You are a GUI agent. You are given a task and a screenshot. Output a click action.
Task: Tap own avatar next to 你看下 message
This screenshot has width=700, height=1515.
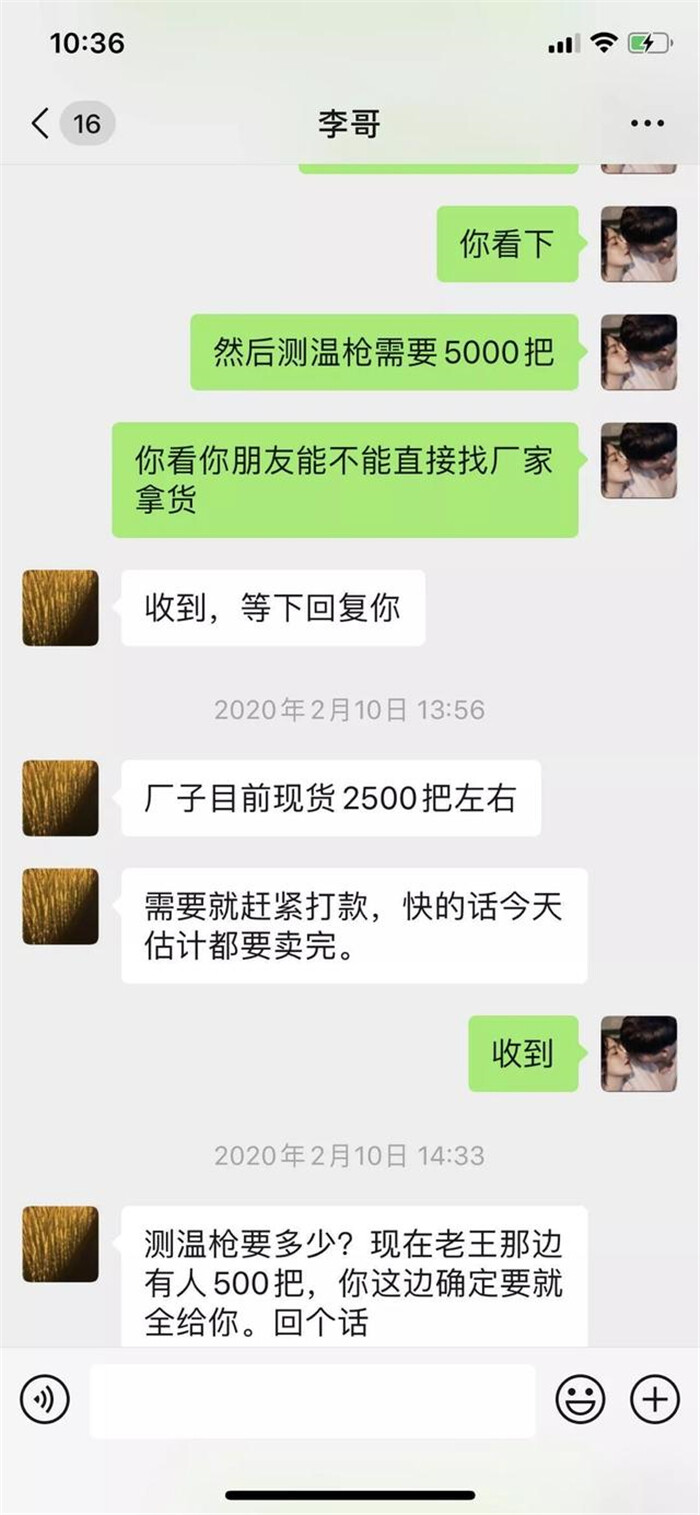point(639,244)
